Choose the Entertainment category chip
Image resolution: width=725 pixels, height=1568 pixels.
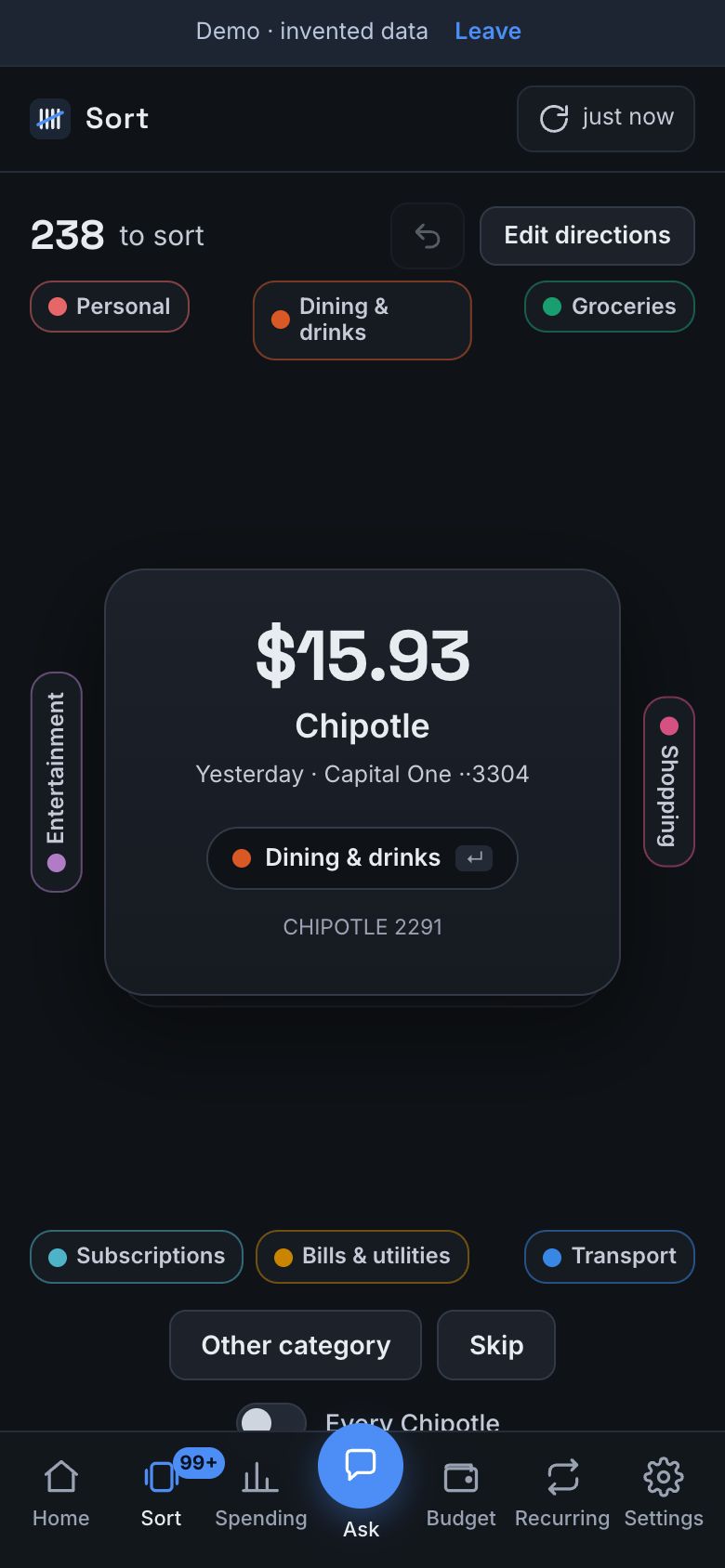click(x=57, y=782)
